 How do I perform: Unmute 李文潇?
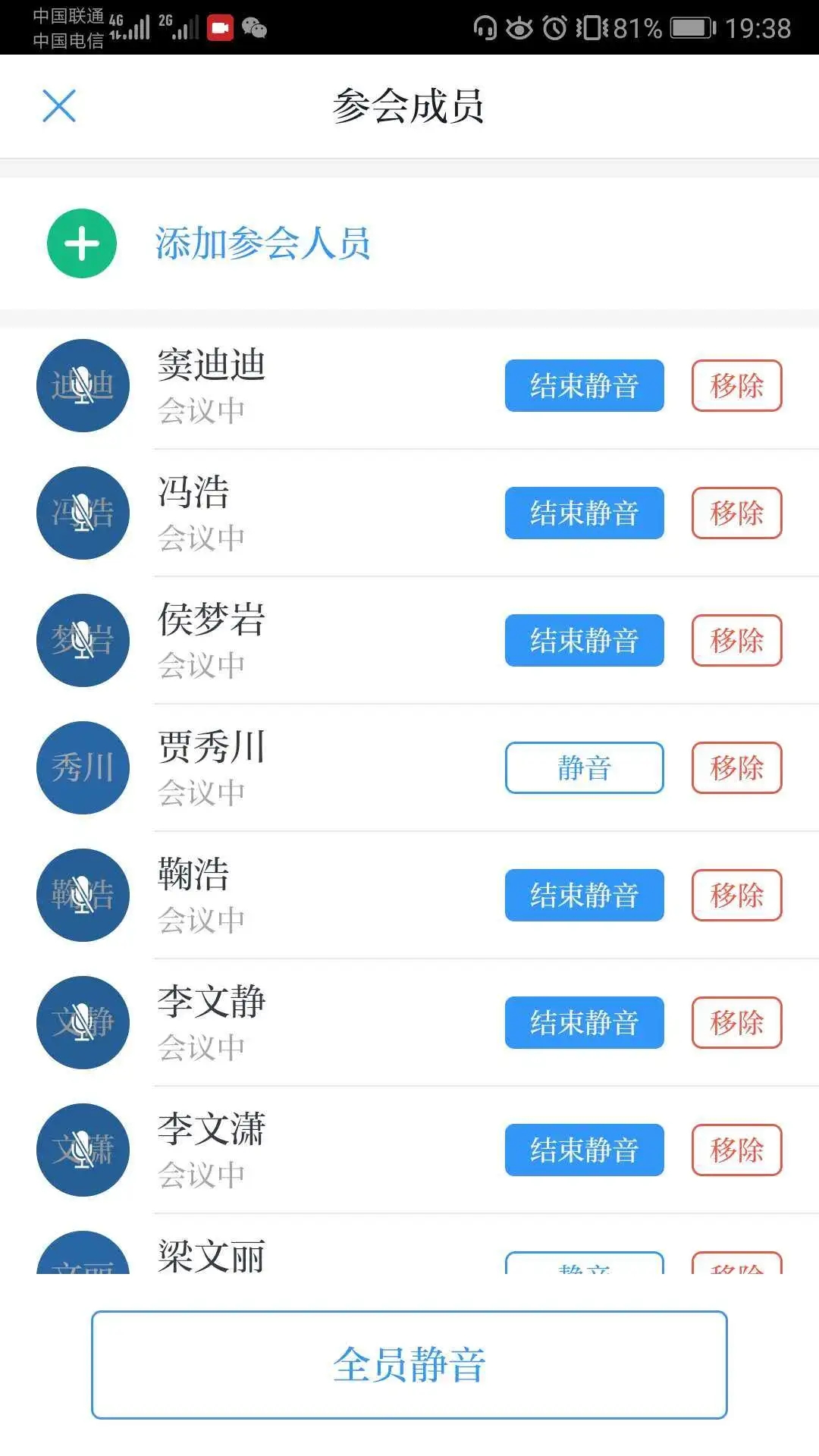pyautogui.click(x=584, y=1150)
